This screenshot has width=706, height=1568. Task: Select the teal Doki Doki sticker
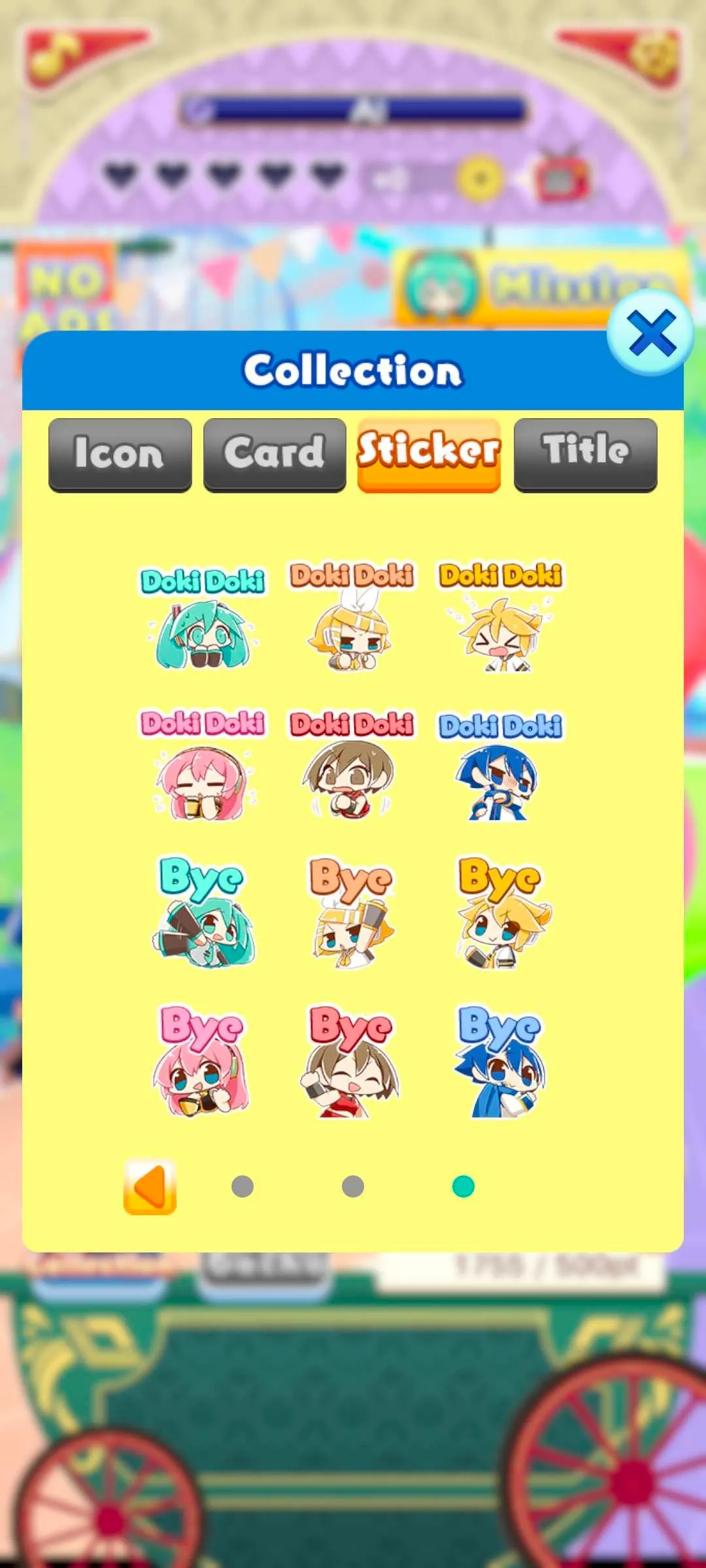203,618
